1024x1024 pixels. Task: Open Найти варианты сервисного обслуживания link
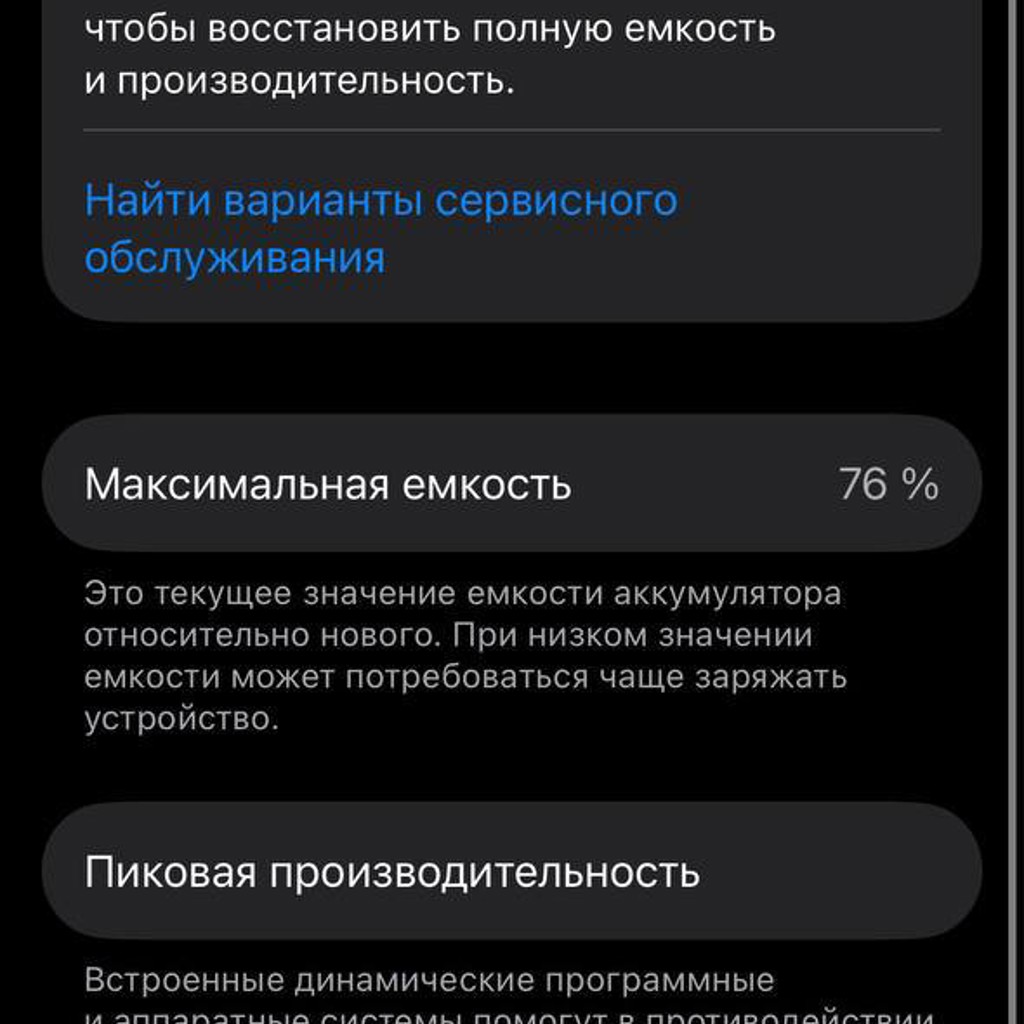click(381, 228)
